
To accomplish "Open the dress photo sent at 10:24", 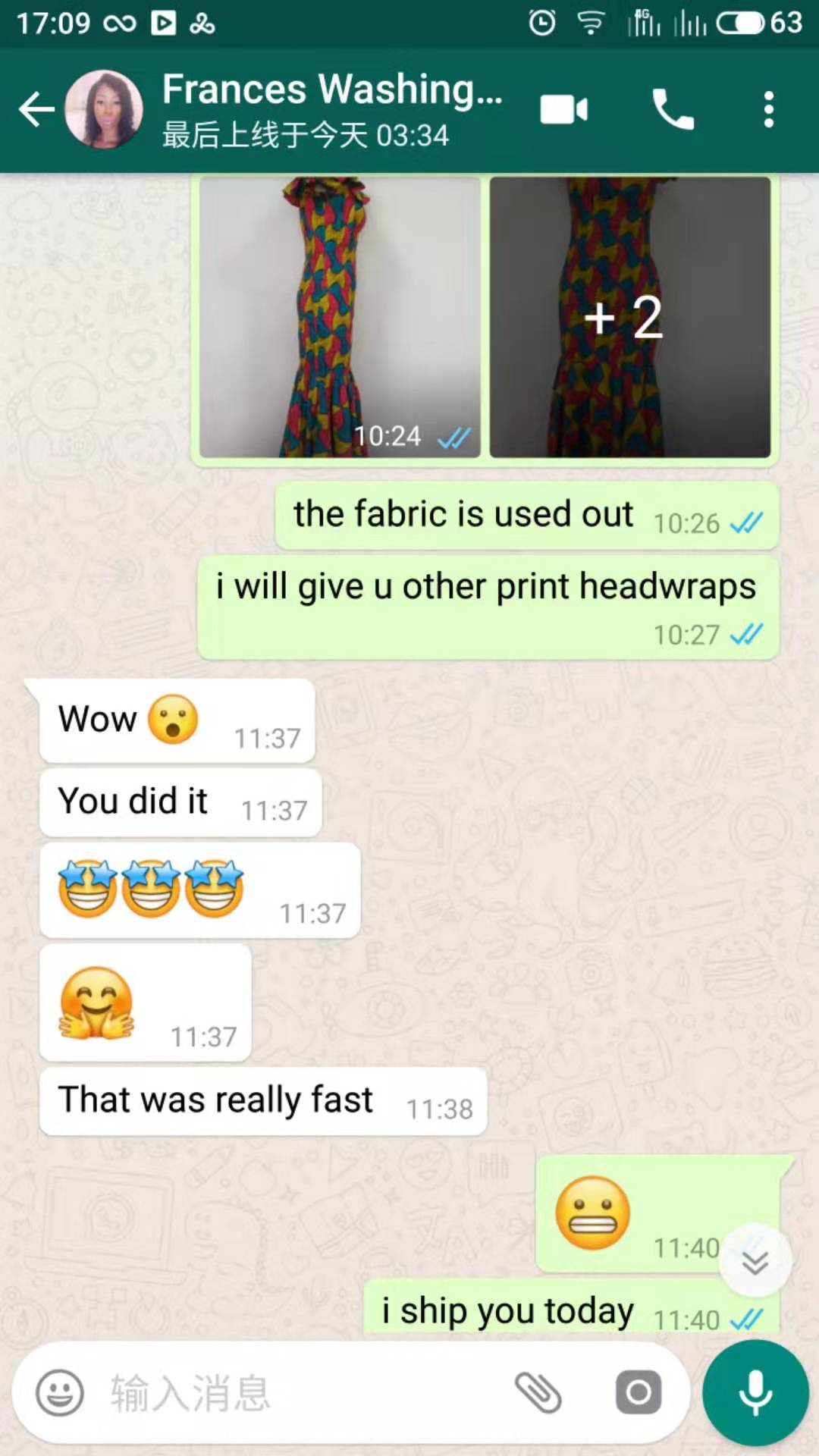I will coord(340,317).
